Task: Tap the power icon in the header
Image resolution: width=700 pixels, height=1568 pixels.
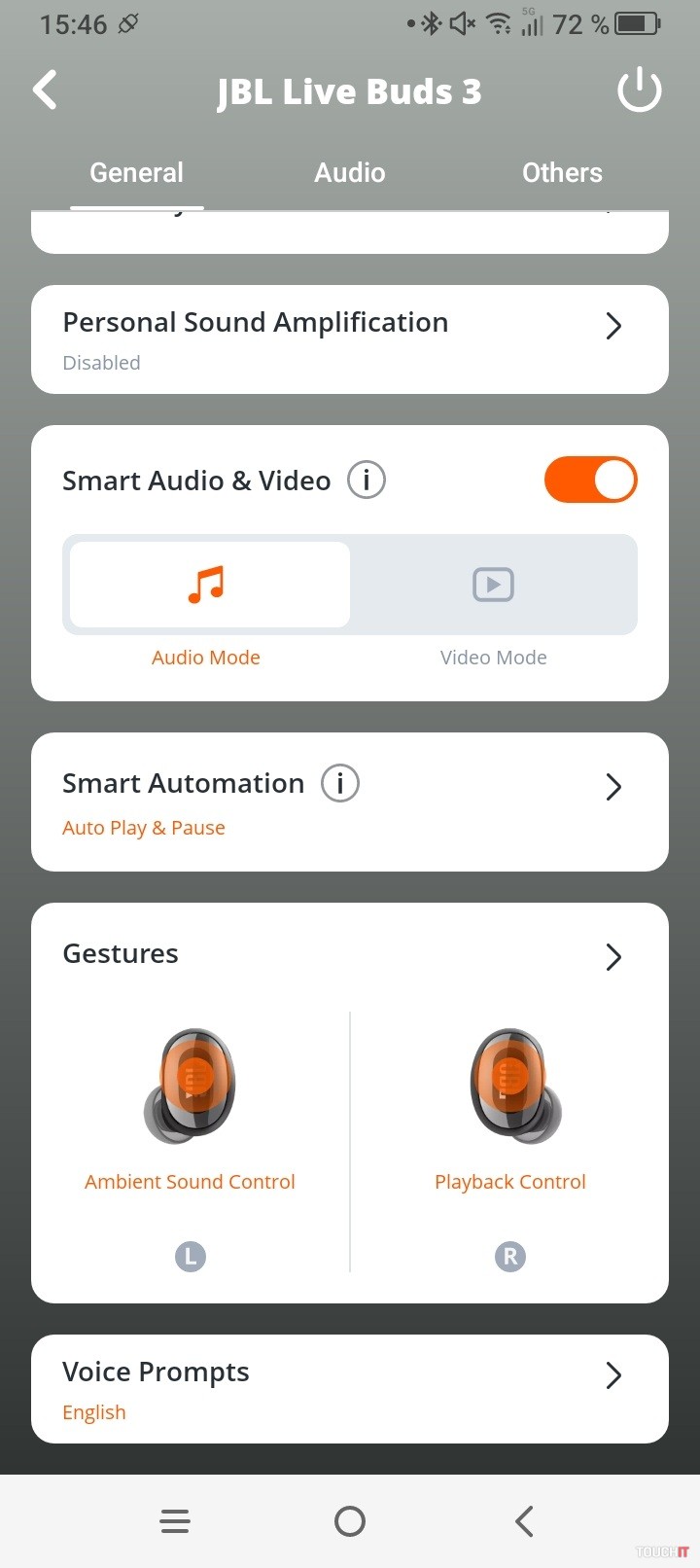Action: pos(639,90)
